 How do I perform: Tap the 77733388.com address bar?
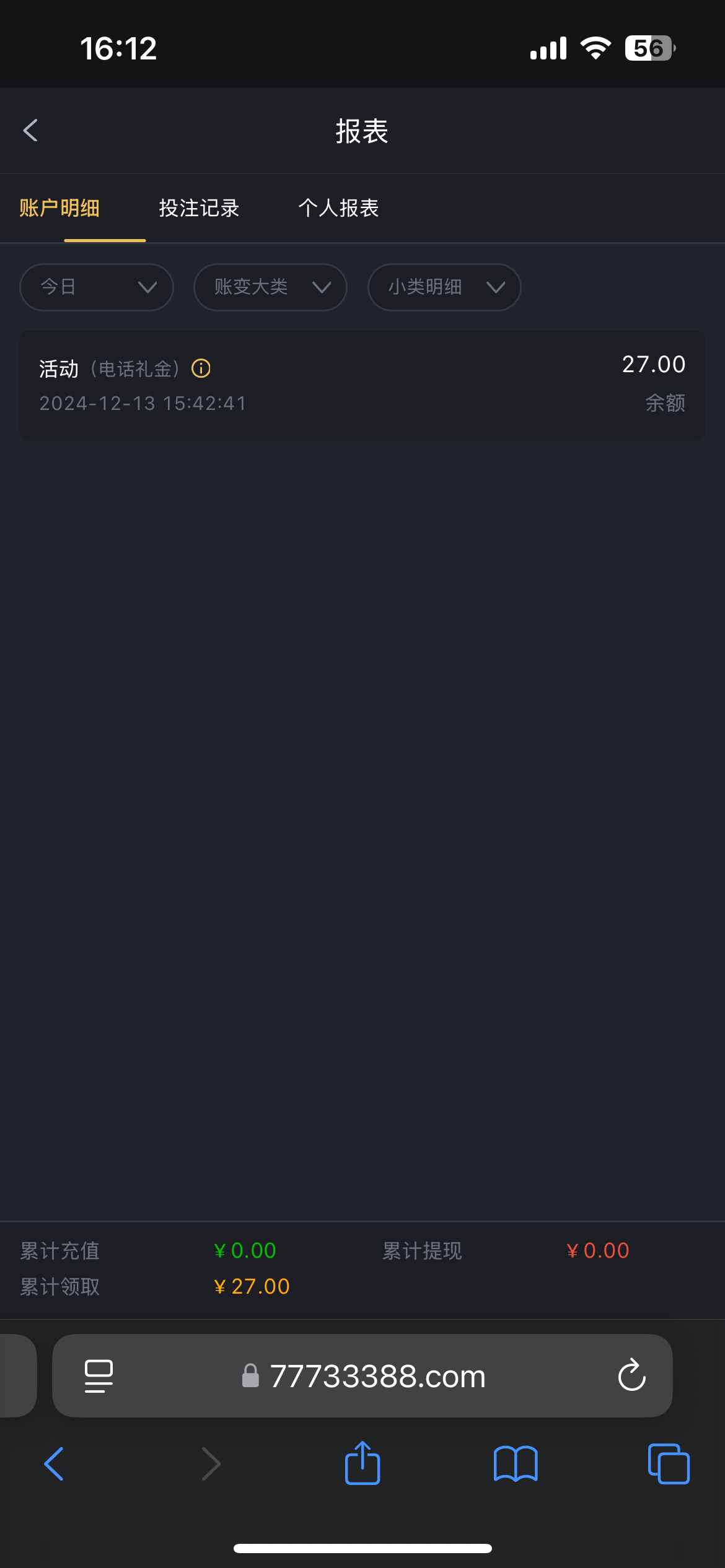coord(377,1376)
